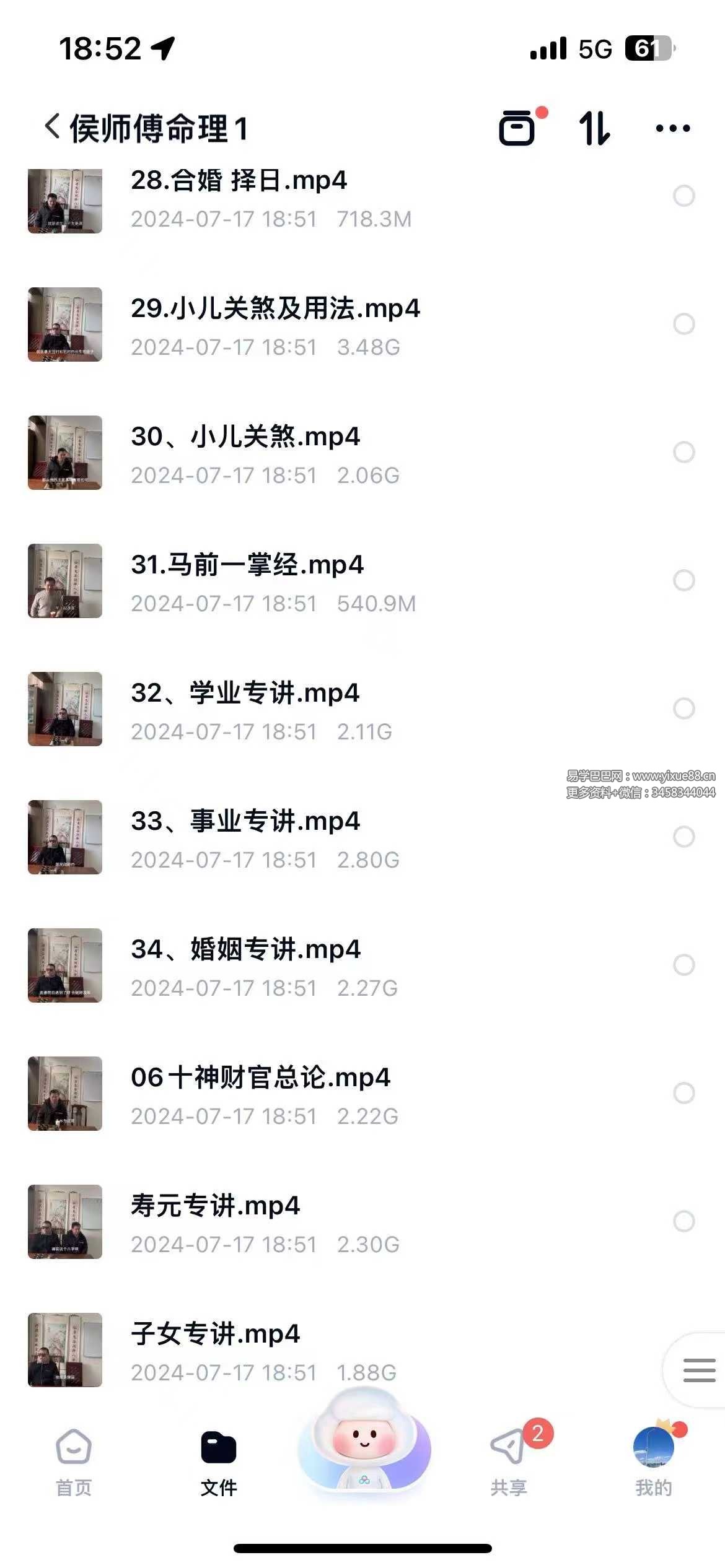Open the floating list menu button
Image resolution: width=725 pixels, height=1568 pixels.
[699, 1370]
